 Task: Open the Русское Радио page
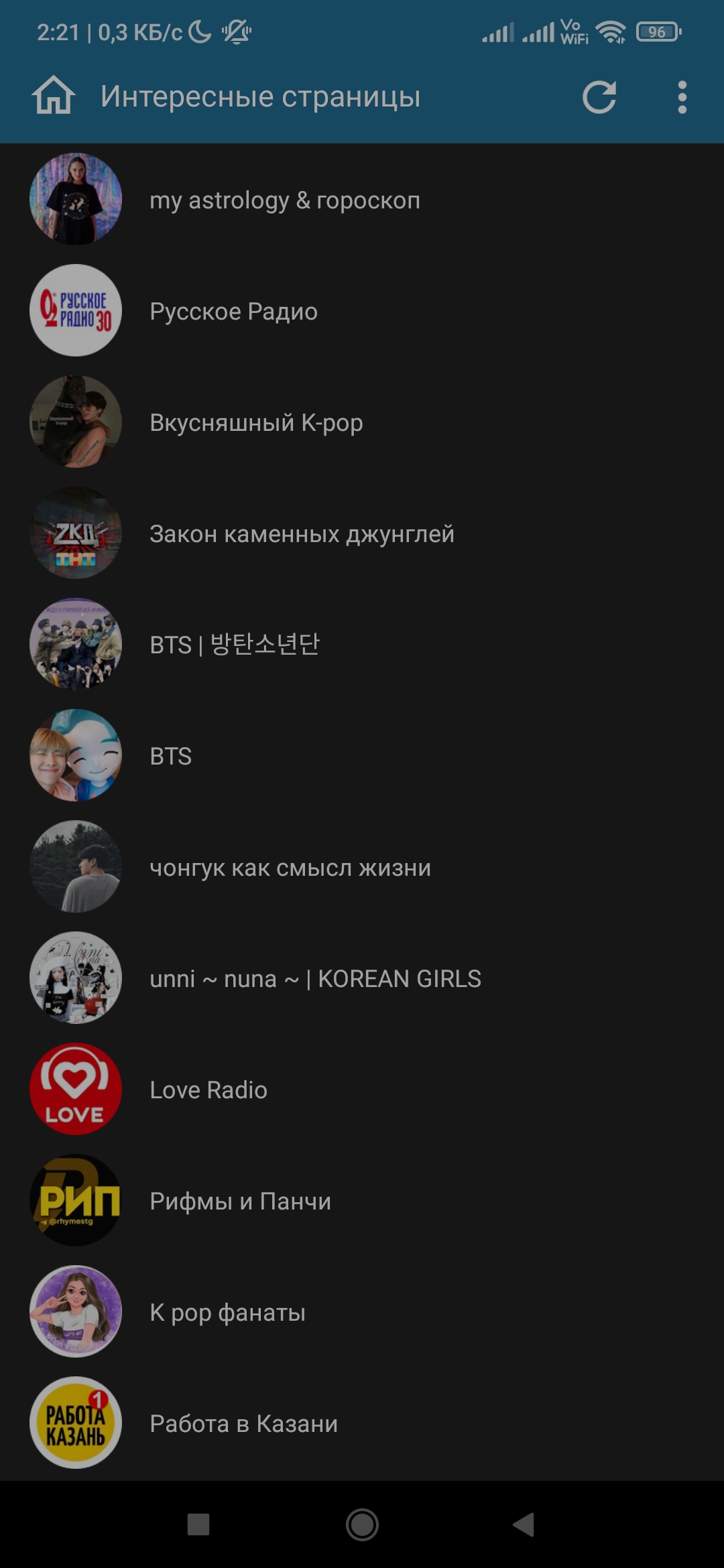point(233,311)
